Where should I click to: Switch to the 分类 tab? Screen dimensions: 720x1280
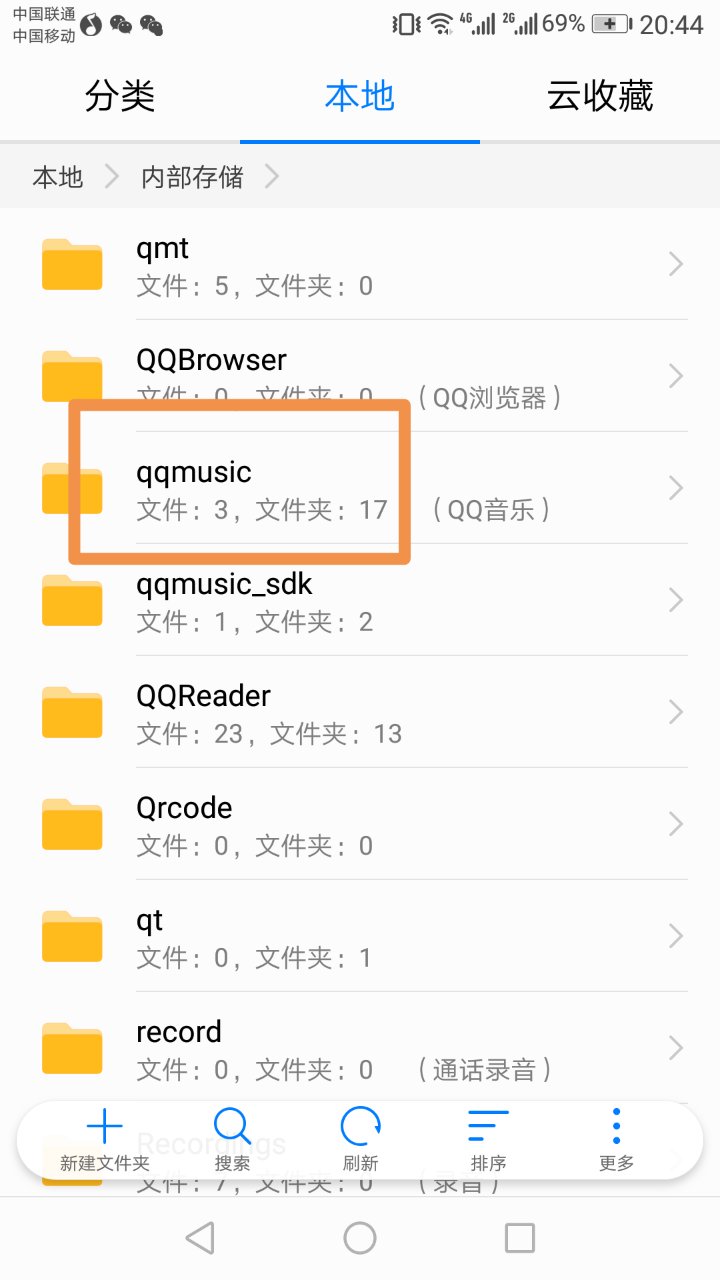(120, 95)
